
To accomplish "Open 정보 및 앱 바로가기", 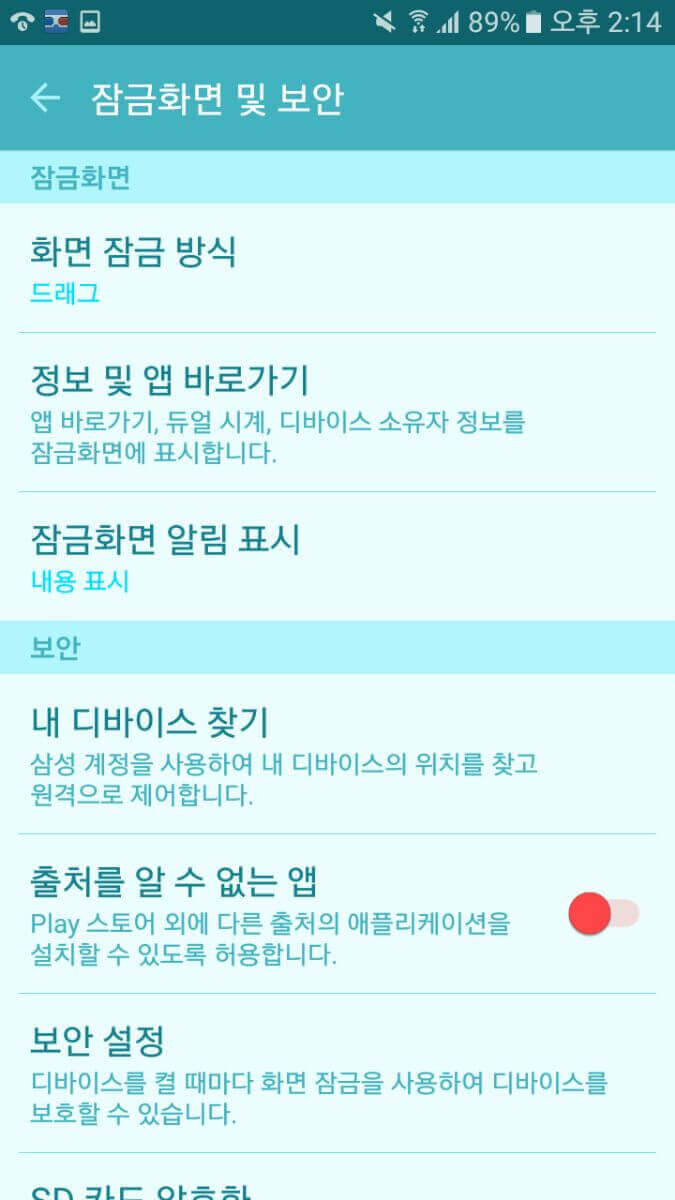I will [x=337, y=412].
